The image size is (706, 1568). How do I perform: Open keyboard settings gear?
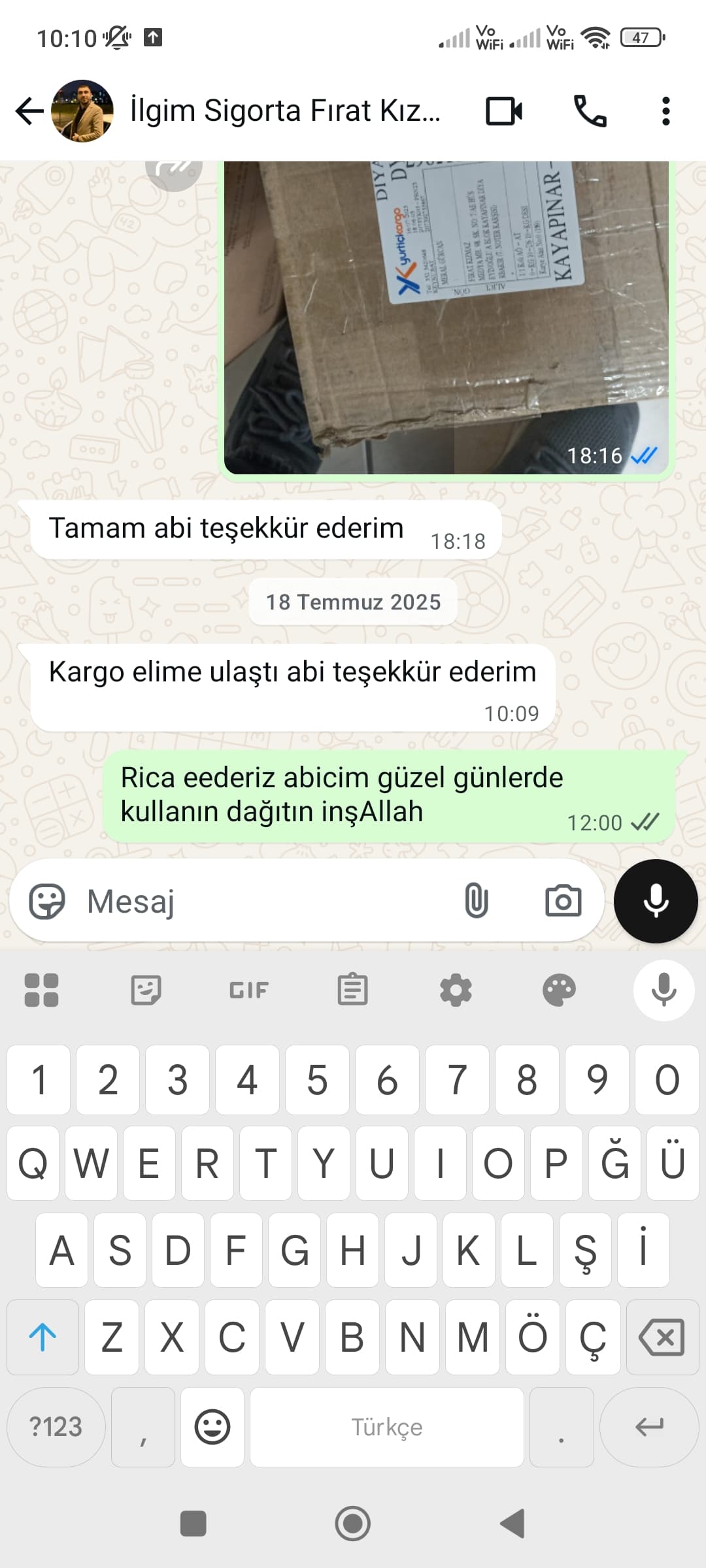pos(456,989)
